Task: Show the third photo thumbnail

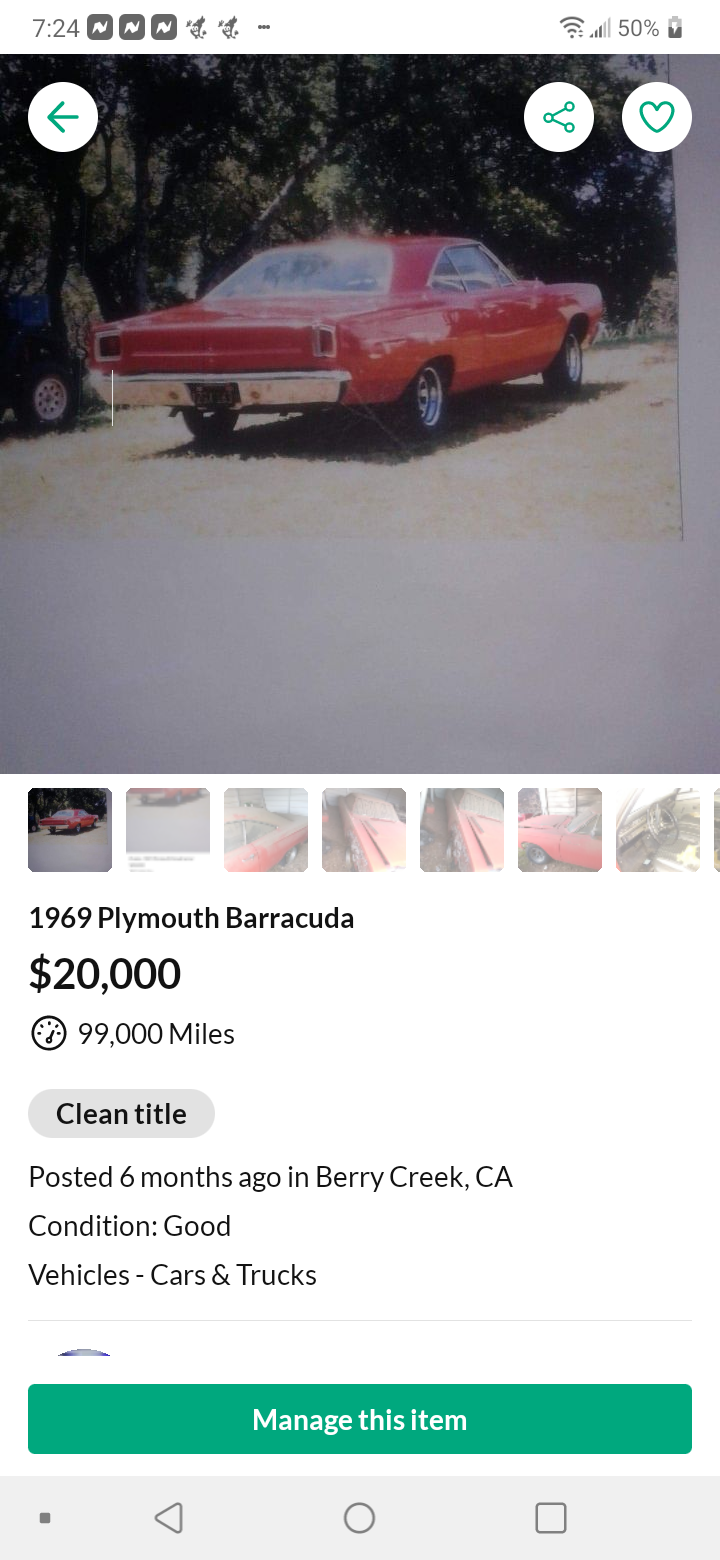Action: click(266, 830)
